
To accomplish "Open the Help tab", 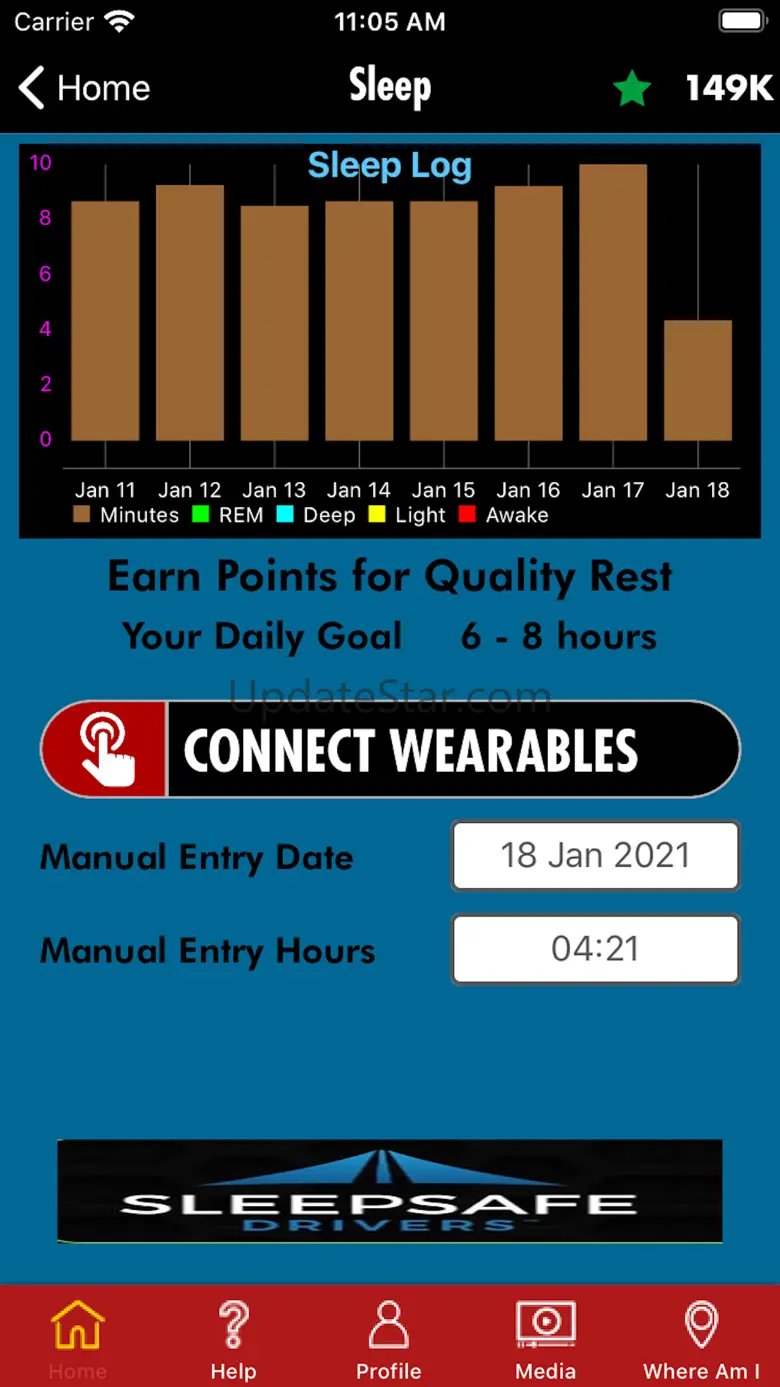I will [x=233, y=1337].
